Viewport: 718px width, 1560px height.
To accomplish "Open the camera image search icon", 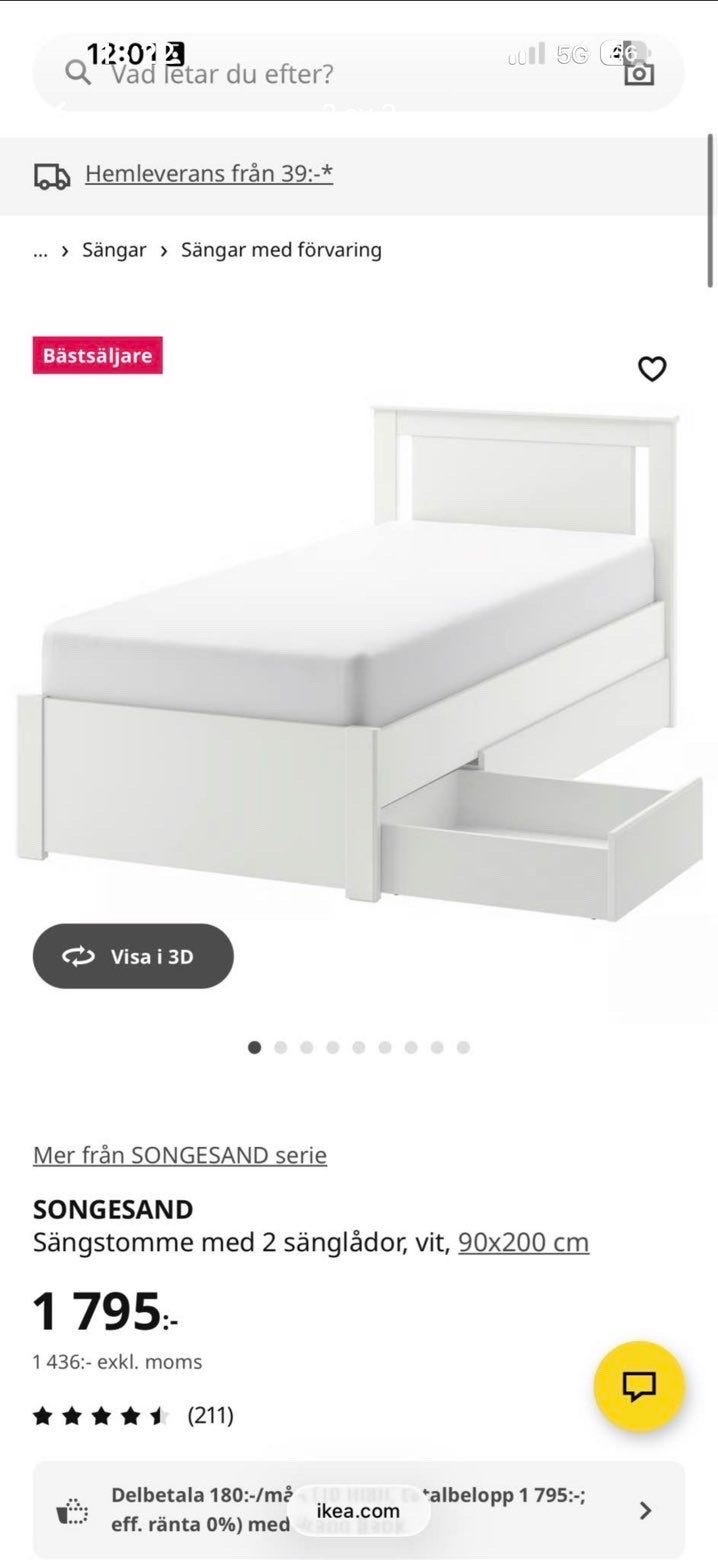I will coord(639,72).
